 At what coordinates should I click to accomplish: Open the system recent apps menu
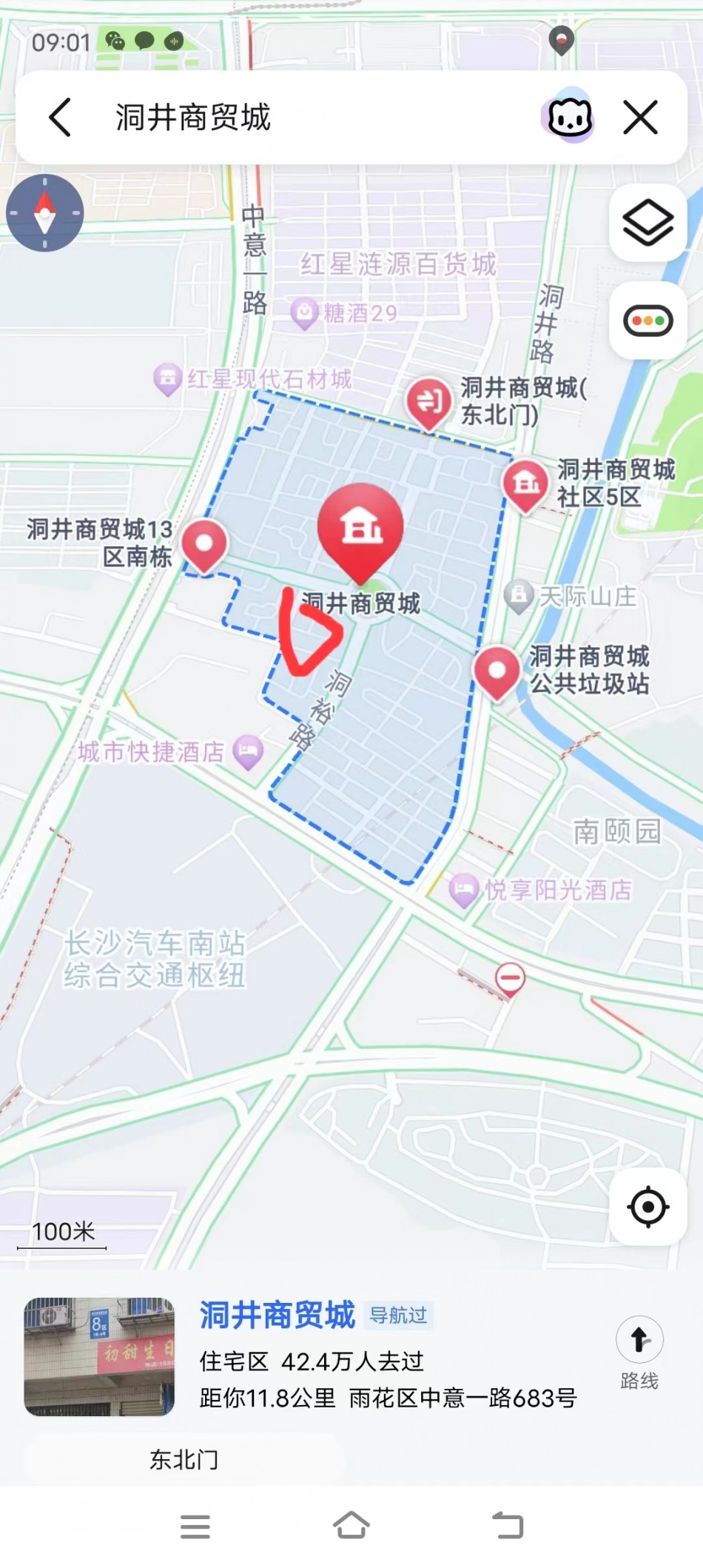point(195,1527)
